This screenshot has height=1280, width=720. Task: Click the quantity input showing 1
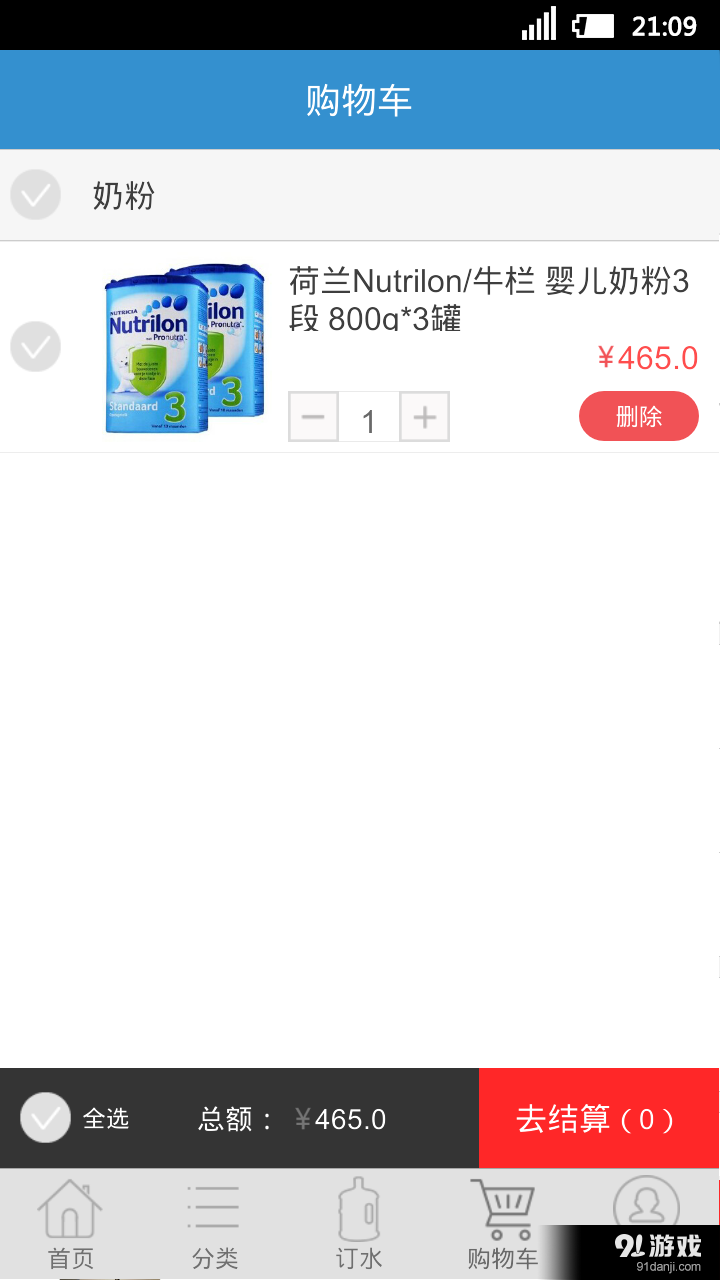click(369, 416)
